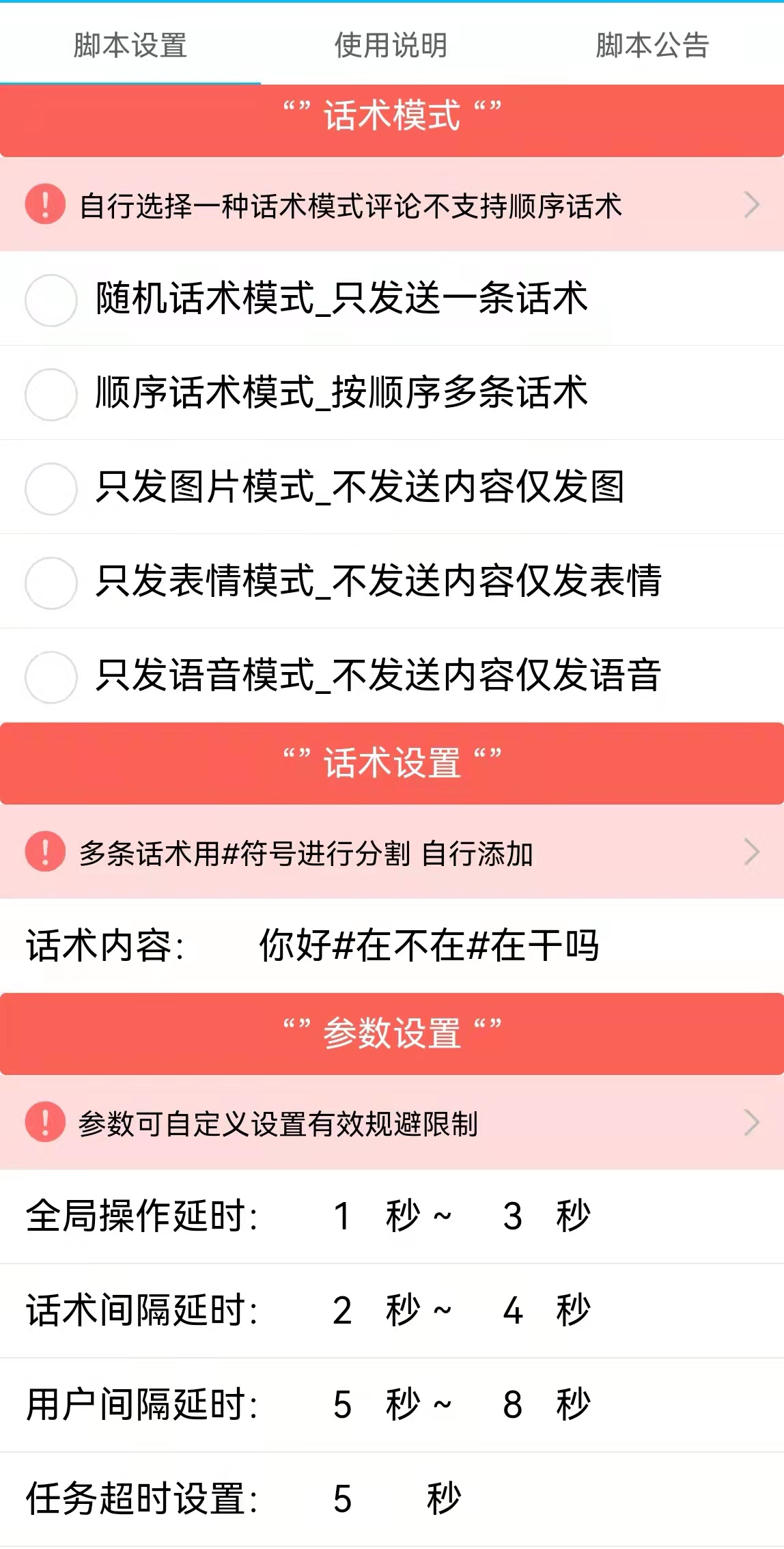Screen dimensions: 784x1549
Task: Edit 用户间隔延时 maximum value 8
Action: point(513,1406)
